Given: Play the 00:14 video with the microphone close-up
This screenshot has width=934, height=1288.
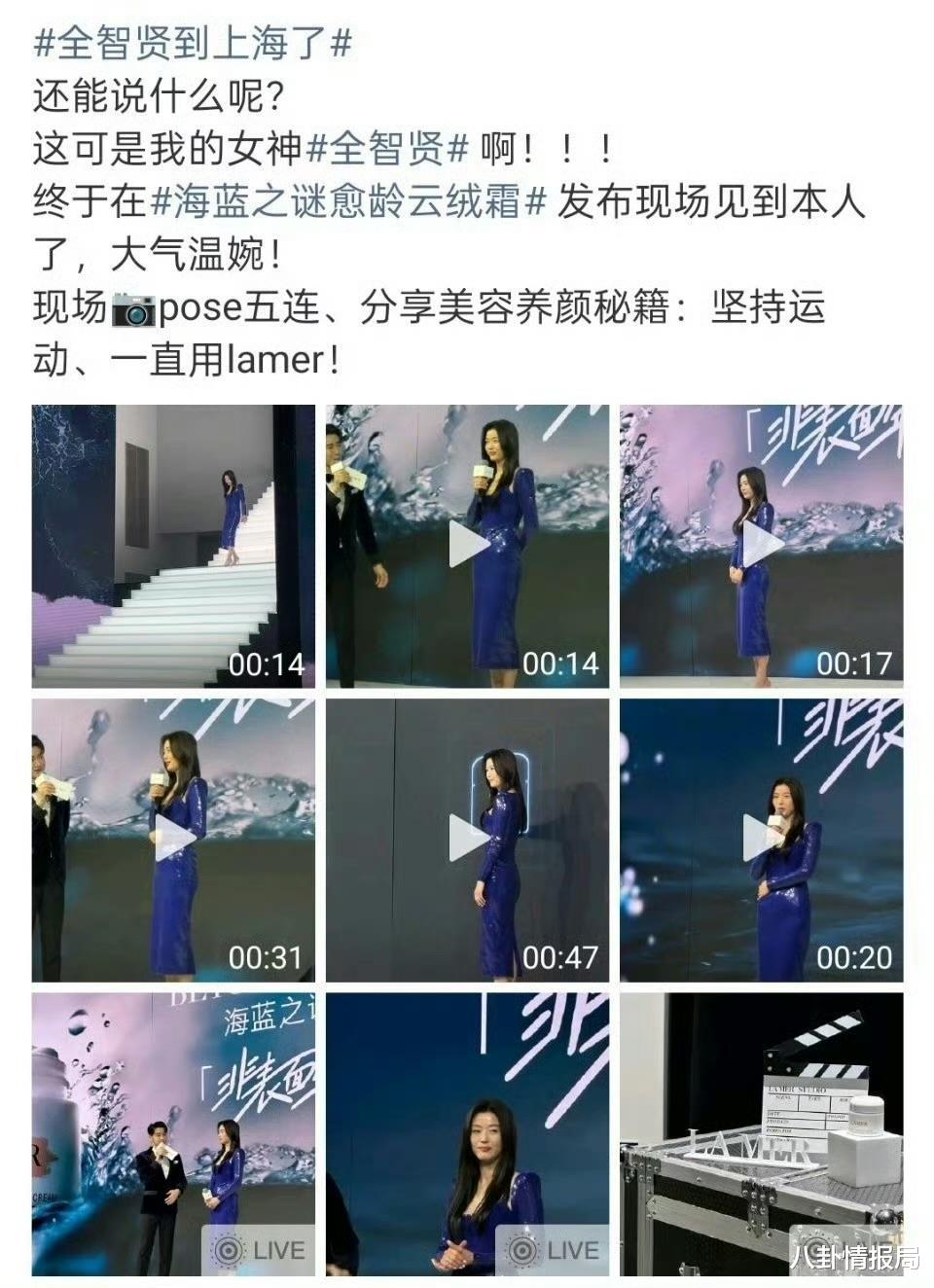Looking at the screenshot, I should pos(468,546).
